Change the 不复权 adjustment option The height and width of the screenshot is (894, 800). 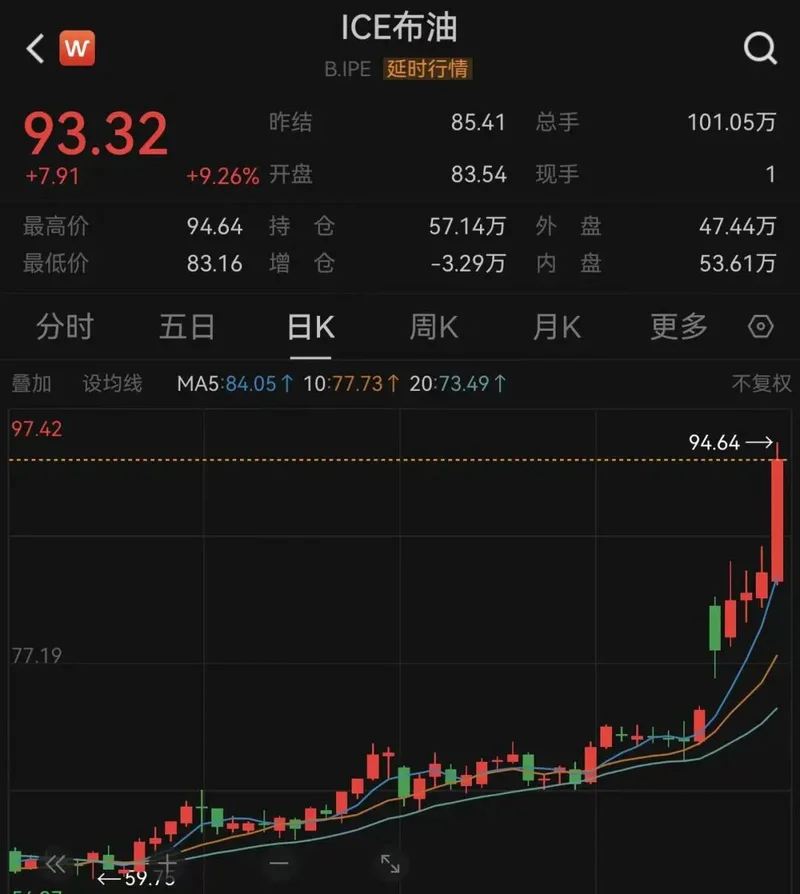pyautogui.click(x=761, y=383)
